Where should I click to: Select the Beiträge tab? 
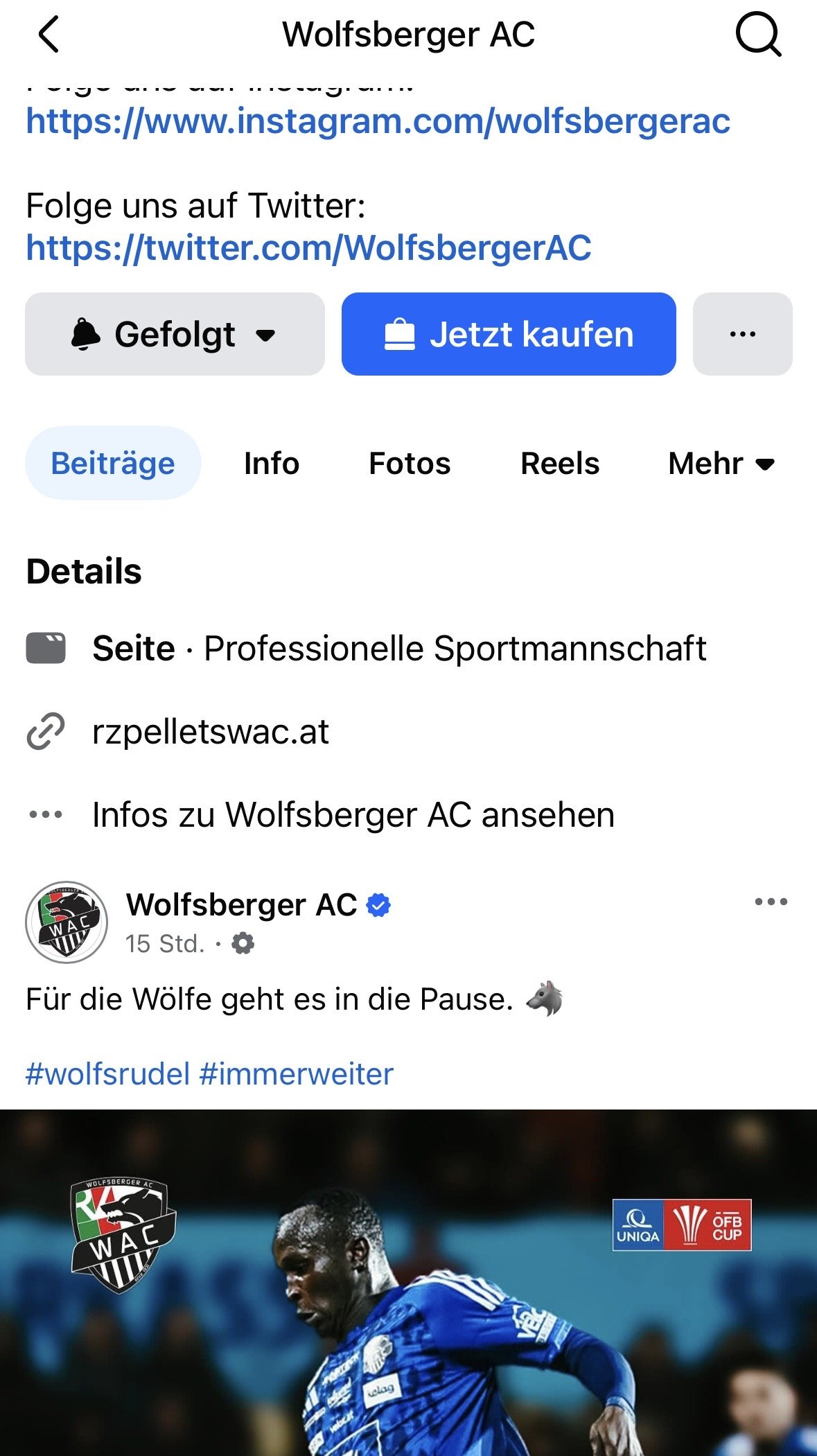pos(113,463)
